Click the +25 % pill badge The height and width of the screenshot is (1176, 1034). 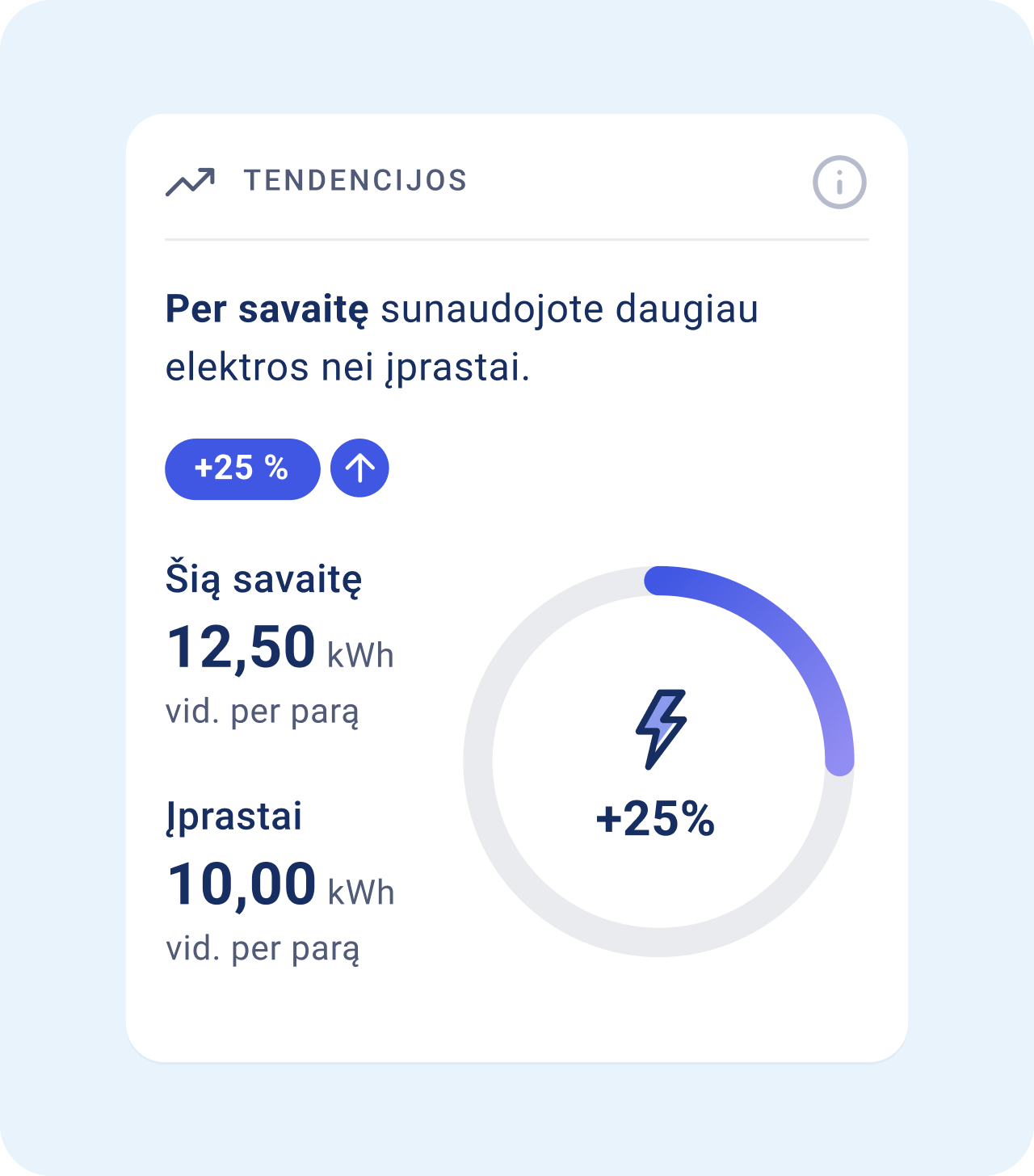[241, 467]
